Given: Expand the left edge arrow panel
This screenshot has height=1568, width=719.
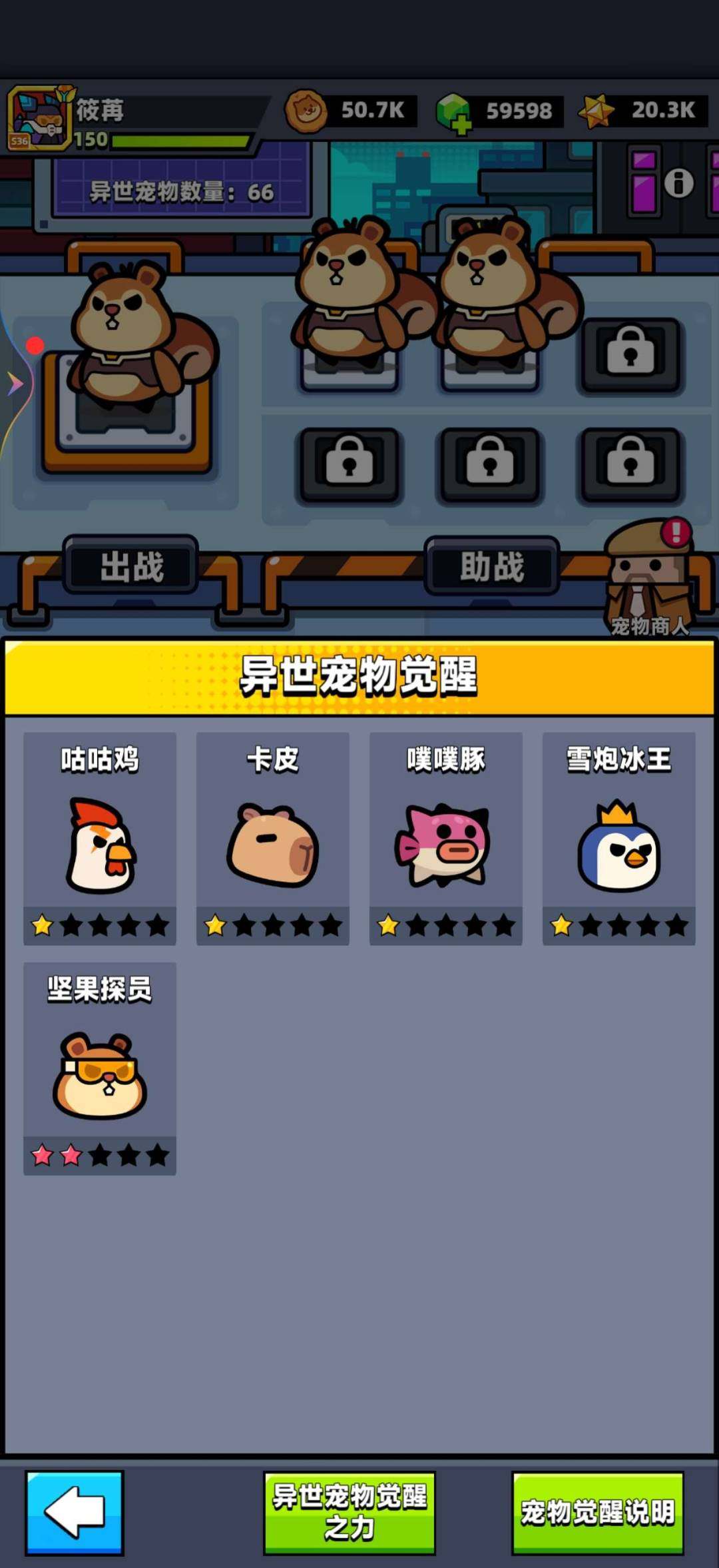Looking at the screenshot, I should (13, 383).
